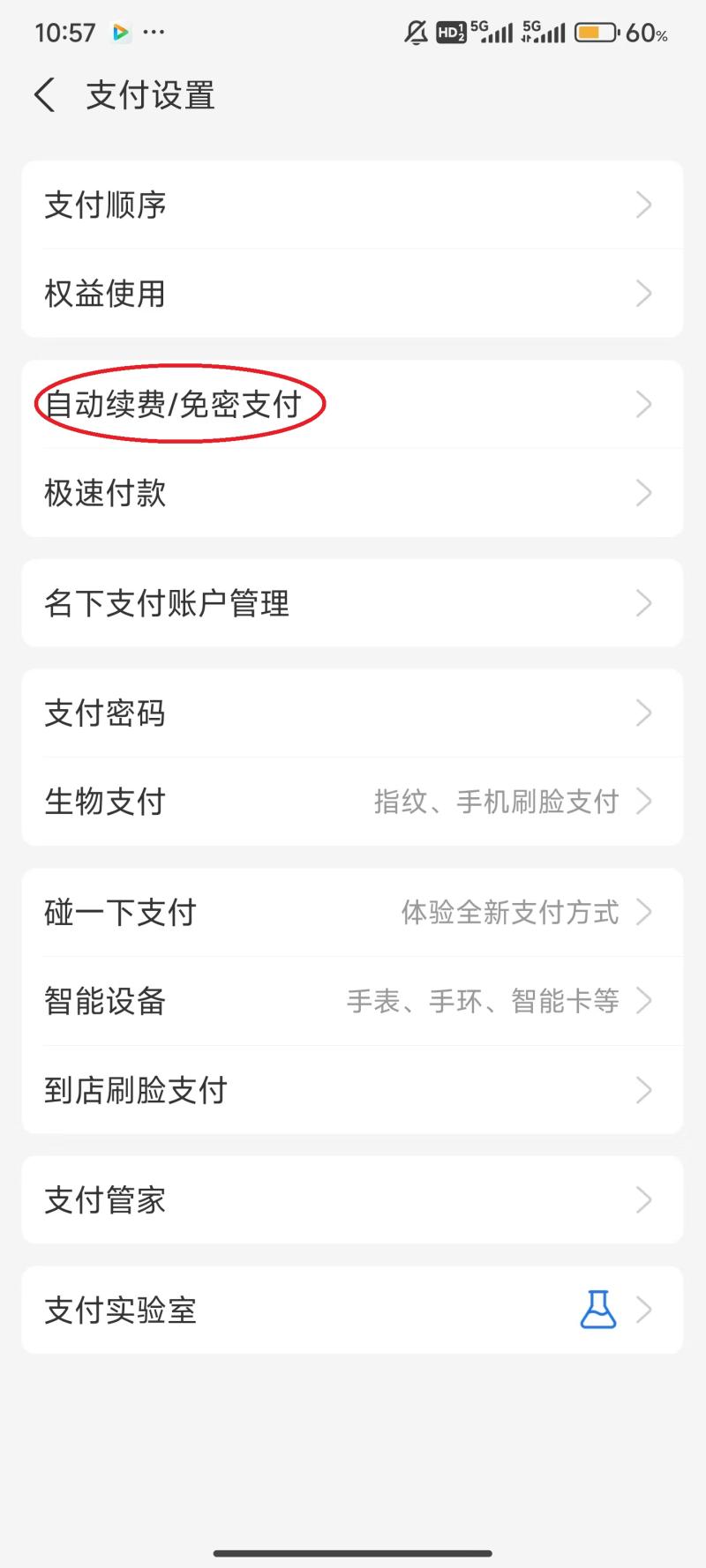The height and width of the screenshot is (1568, 706).
Task: Tap the screen recording indicator next to 10:57
Action: [120, 32]
